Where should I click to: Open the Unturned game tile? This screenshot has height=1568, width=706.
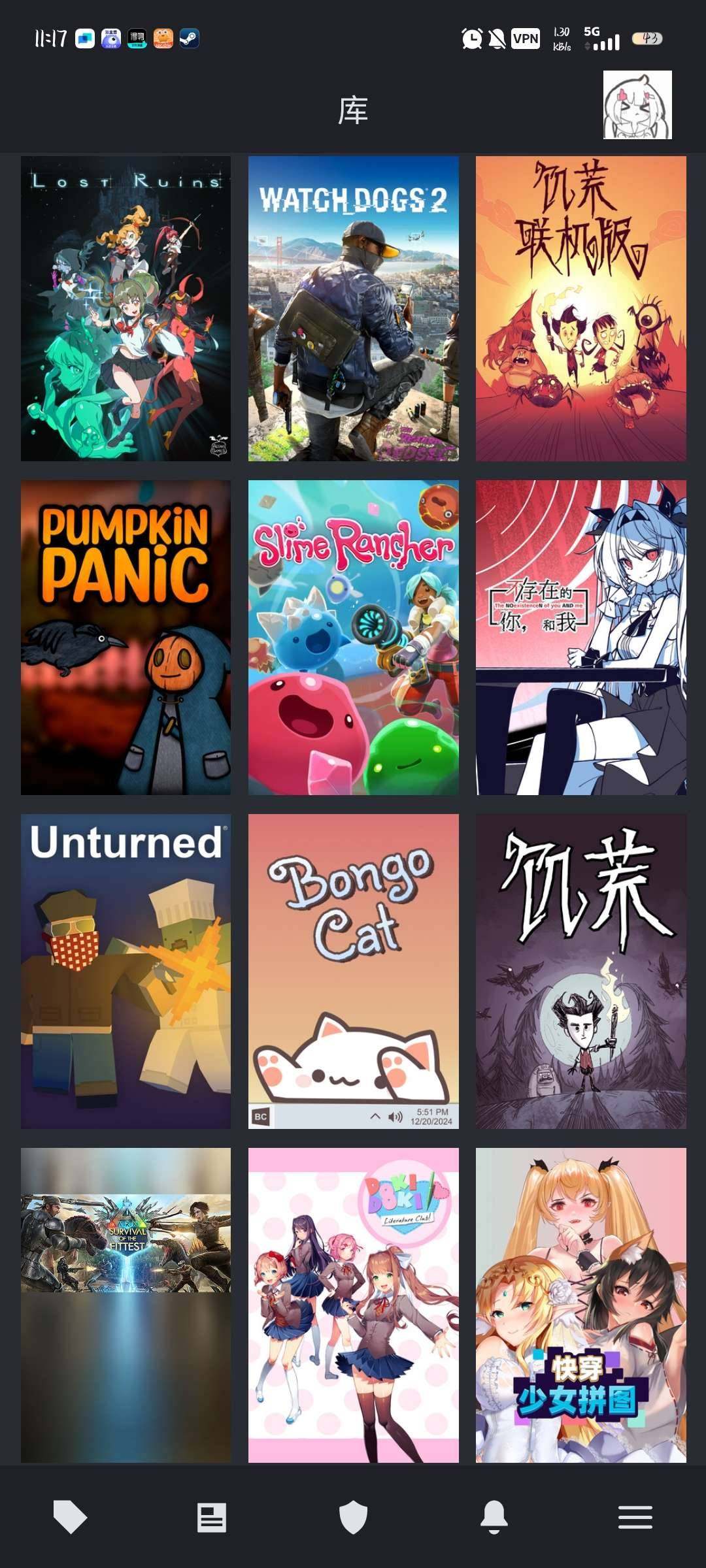coord(126,971)
